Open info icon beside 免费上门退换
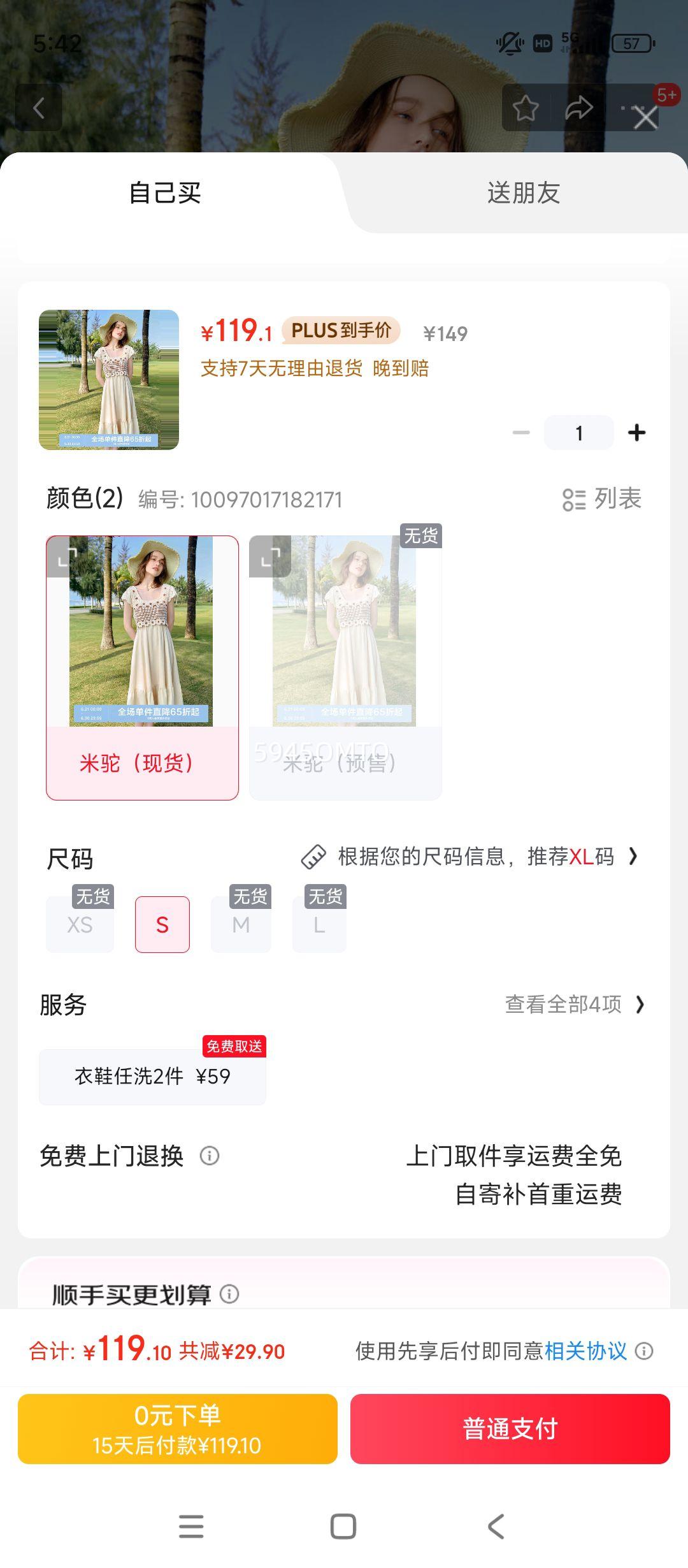Image resolution: width=688 pixels, height=1568 pixels. click(210, 1156)
